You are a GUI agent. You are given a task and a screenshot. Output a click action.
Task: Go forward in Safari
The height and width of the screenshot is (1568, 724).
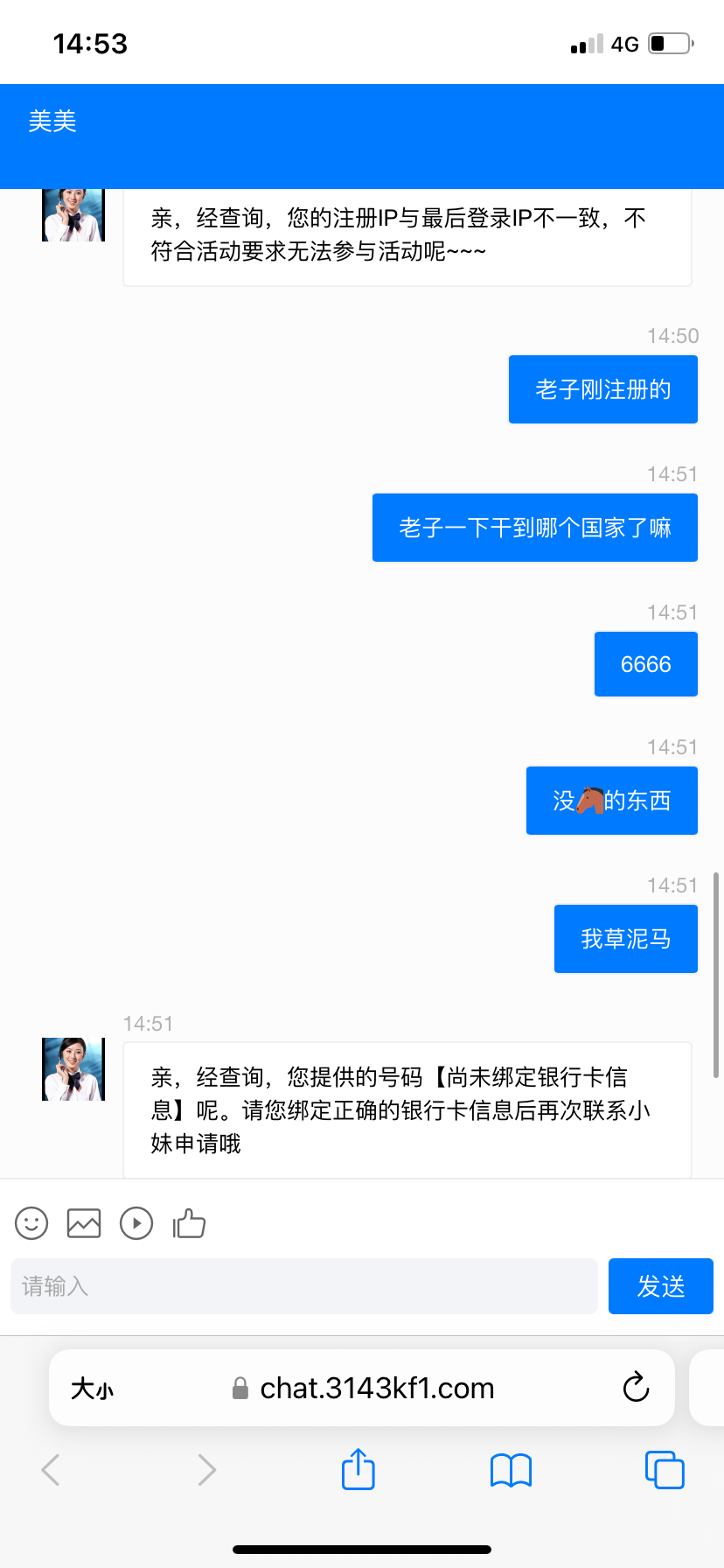tap(206, 1470)
